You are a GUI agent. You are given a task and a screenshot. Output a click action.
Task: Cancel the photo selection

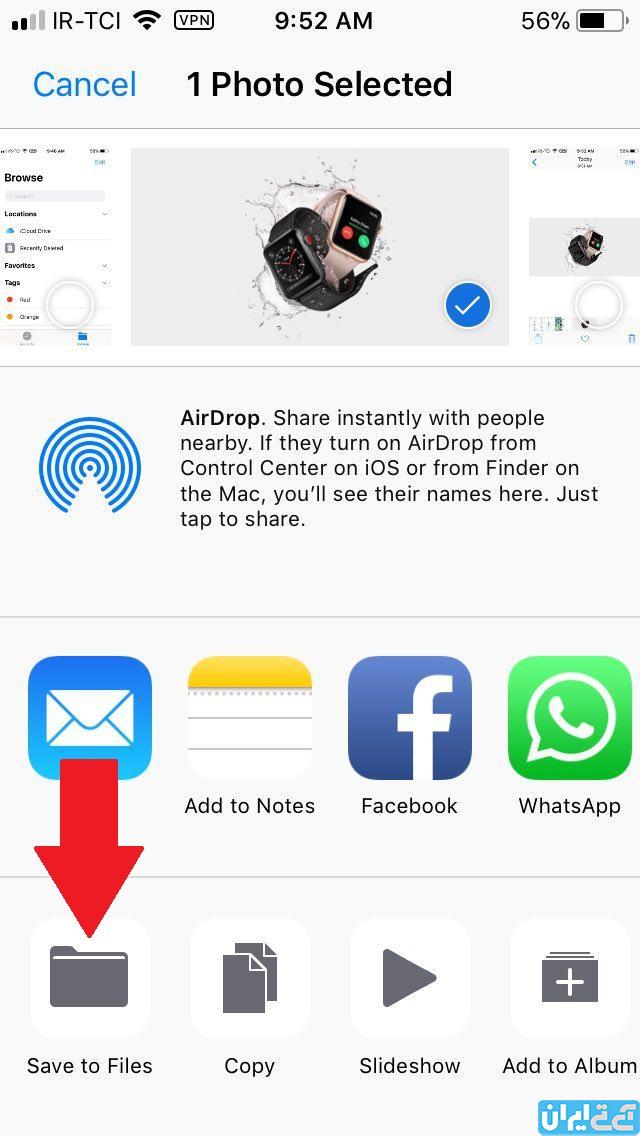tap(84, 84)
